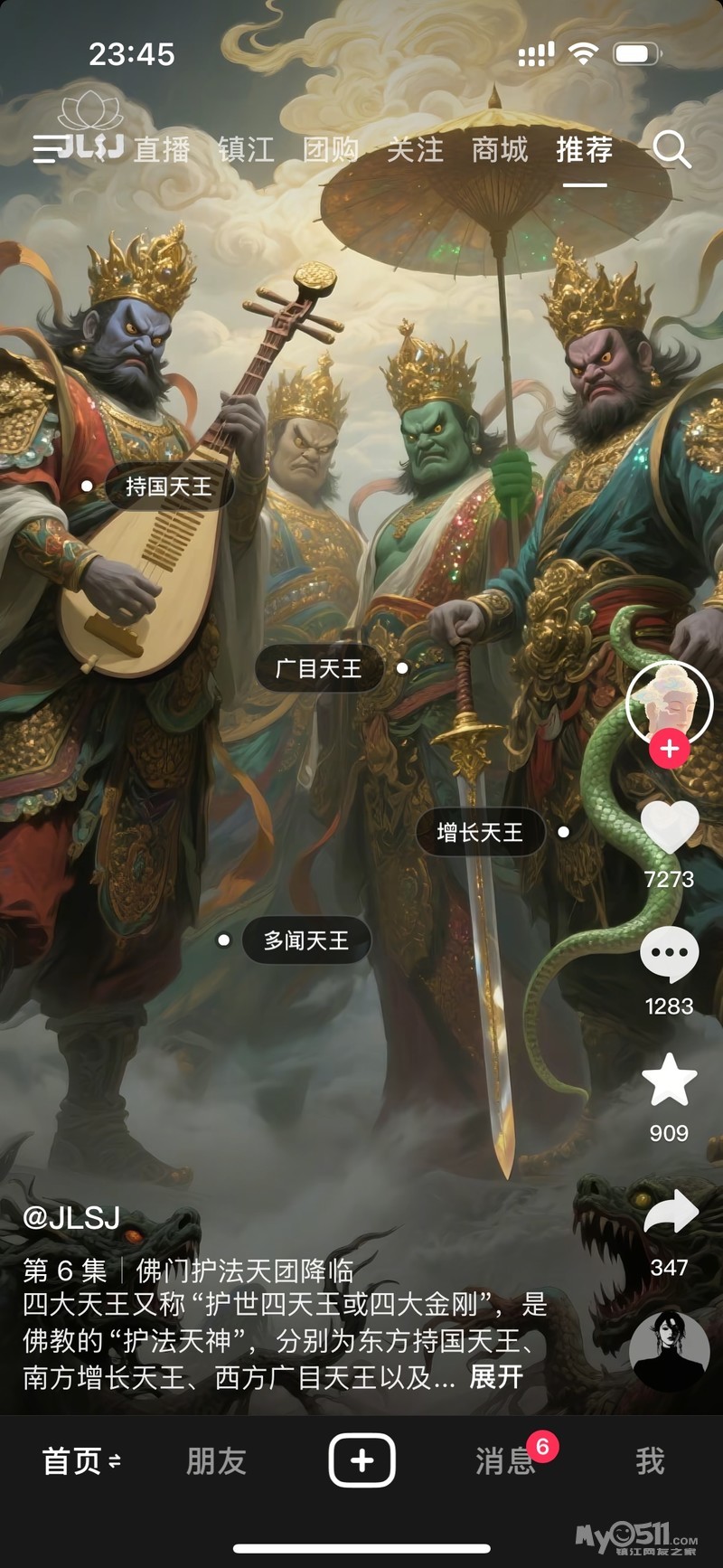
Task: Open the @JLSJ creator profile
Action: click(x=71, y=1218)
